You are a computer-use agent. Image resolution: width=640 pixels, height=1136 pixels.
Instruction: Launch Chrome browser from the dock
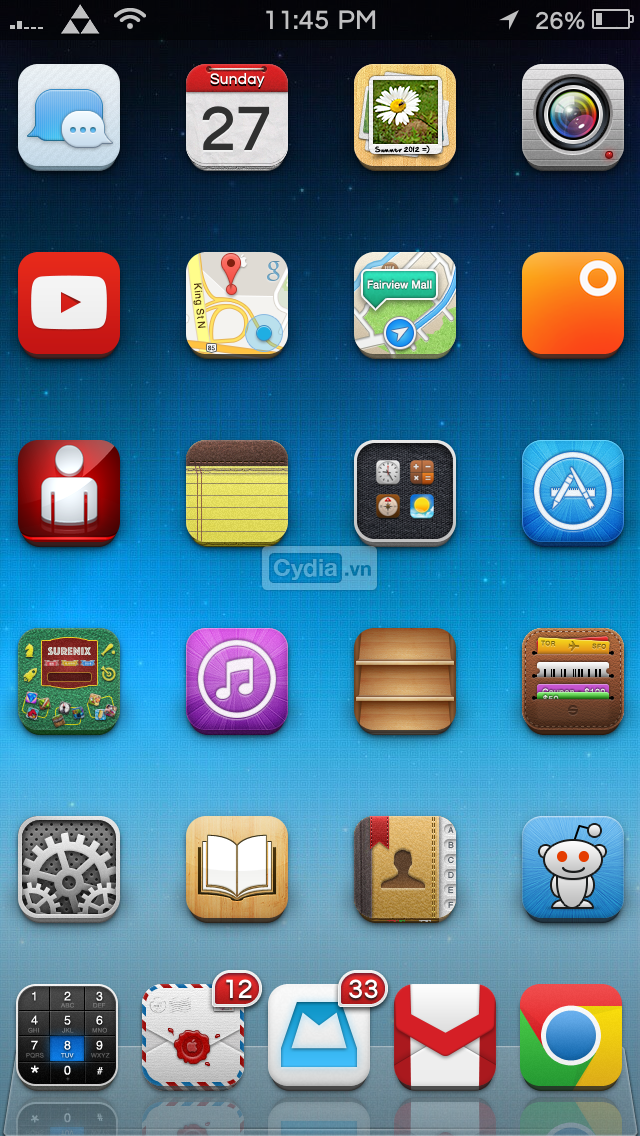(571, 1035)
